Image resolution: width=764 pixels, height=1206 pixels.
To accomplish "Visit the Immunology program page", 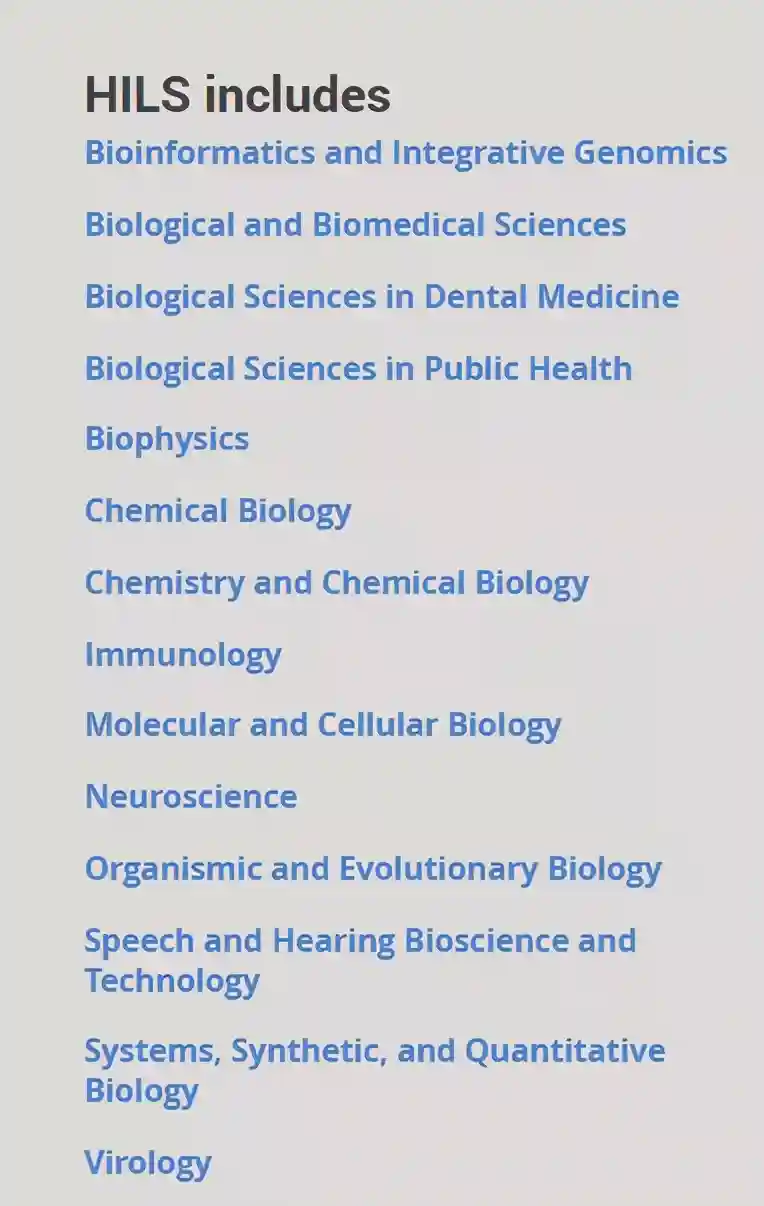I will (x=183, y=655).
